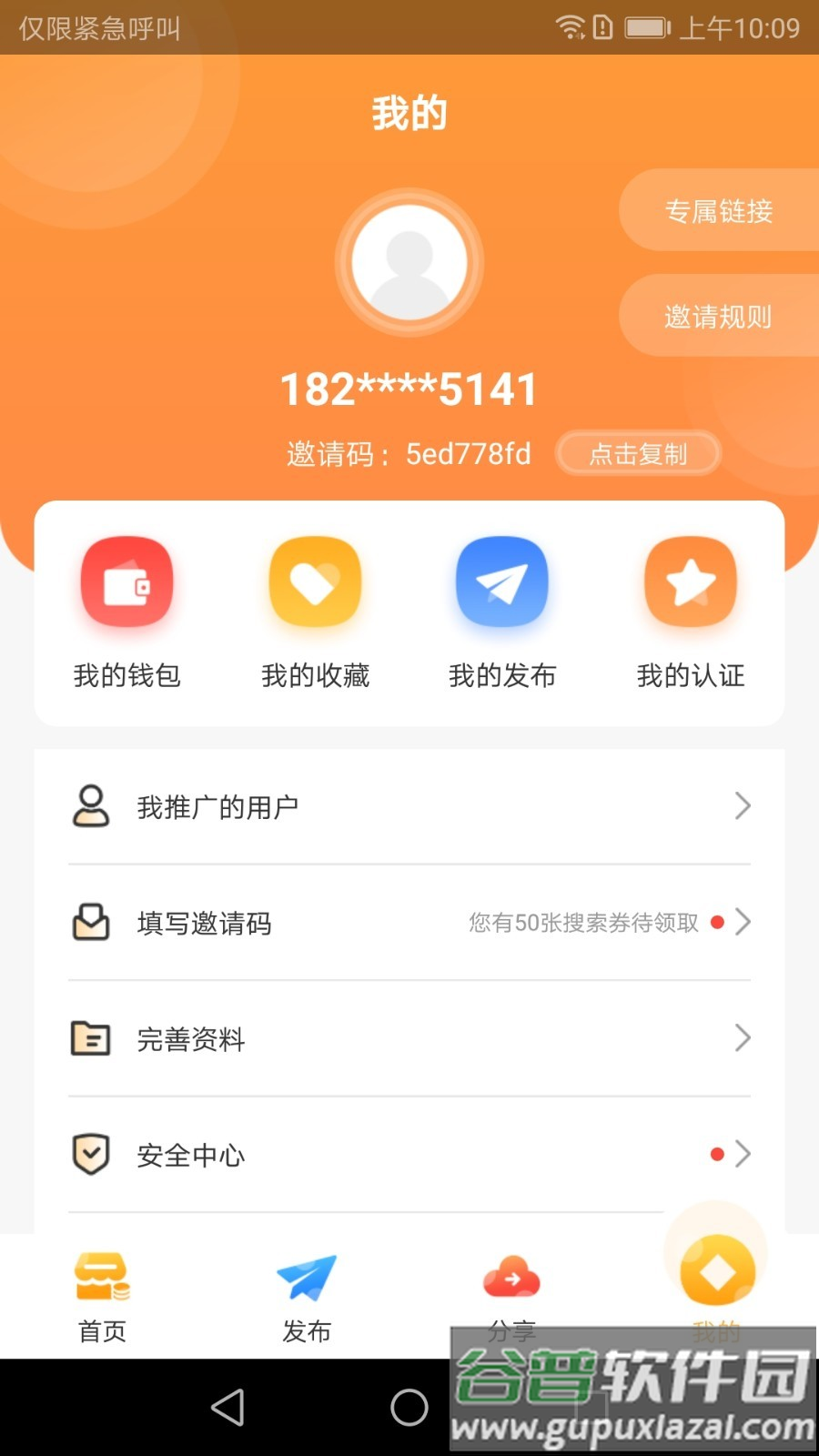Tap the red dot on 安全中心

click(x=718, y=1153)
